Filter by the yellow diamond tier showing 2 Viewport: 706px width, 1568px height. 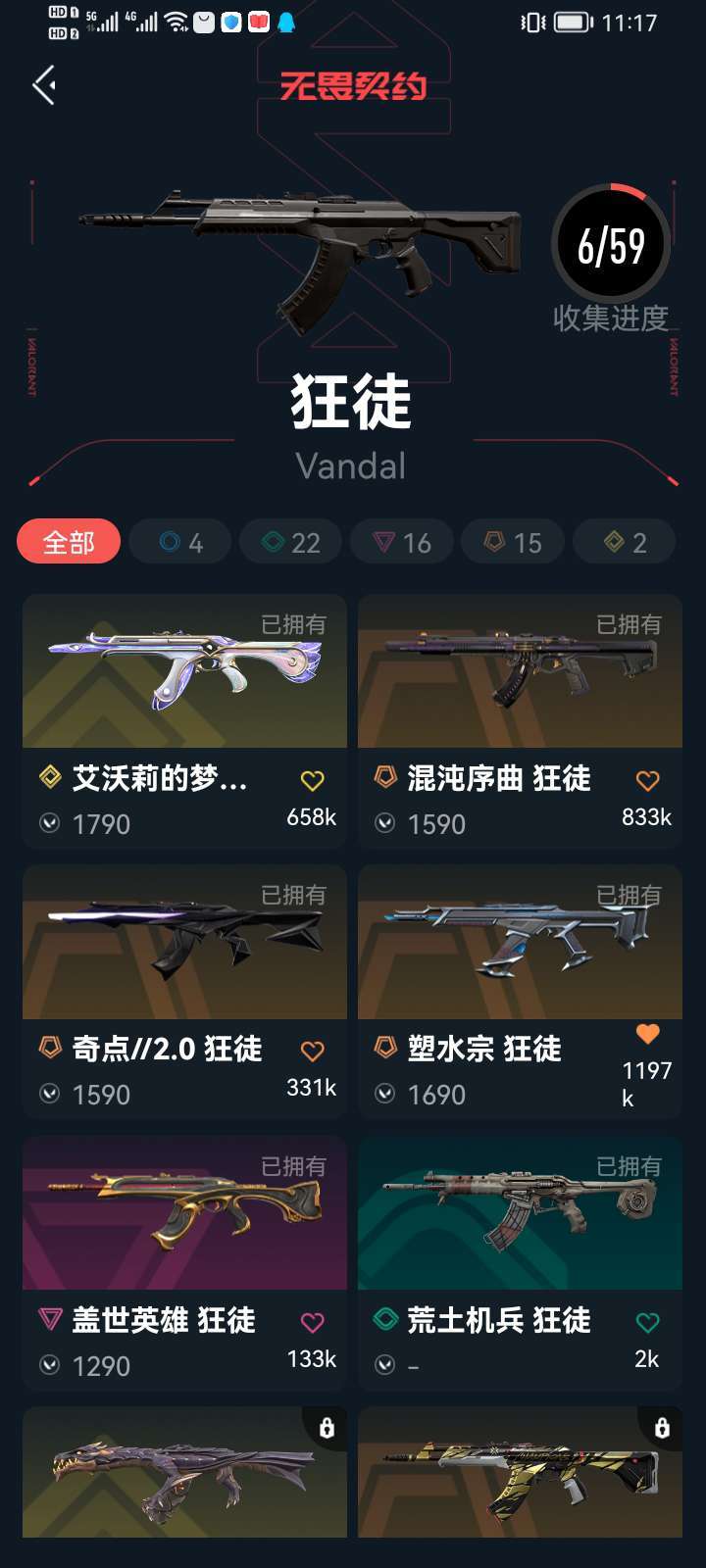coord(625,542)
